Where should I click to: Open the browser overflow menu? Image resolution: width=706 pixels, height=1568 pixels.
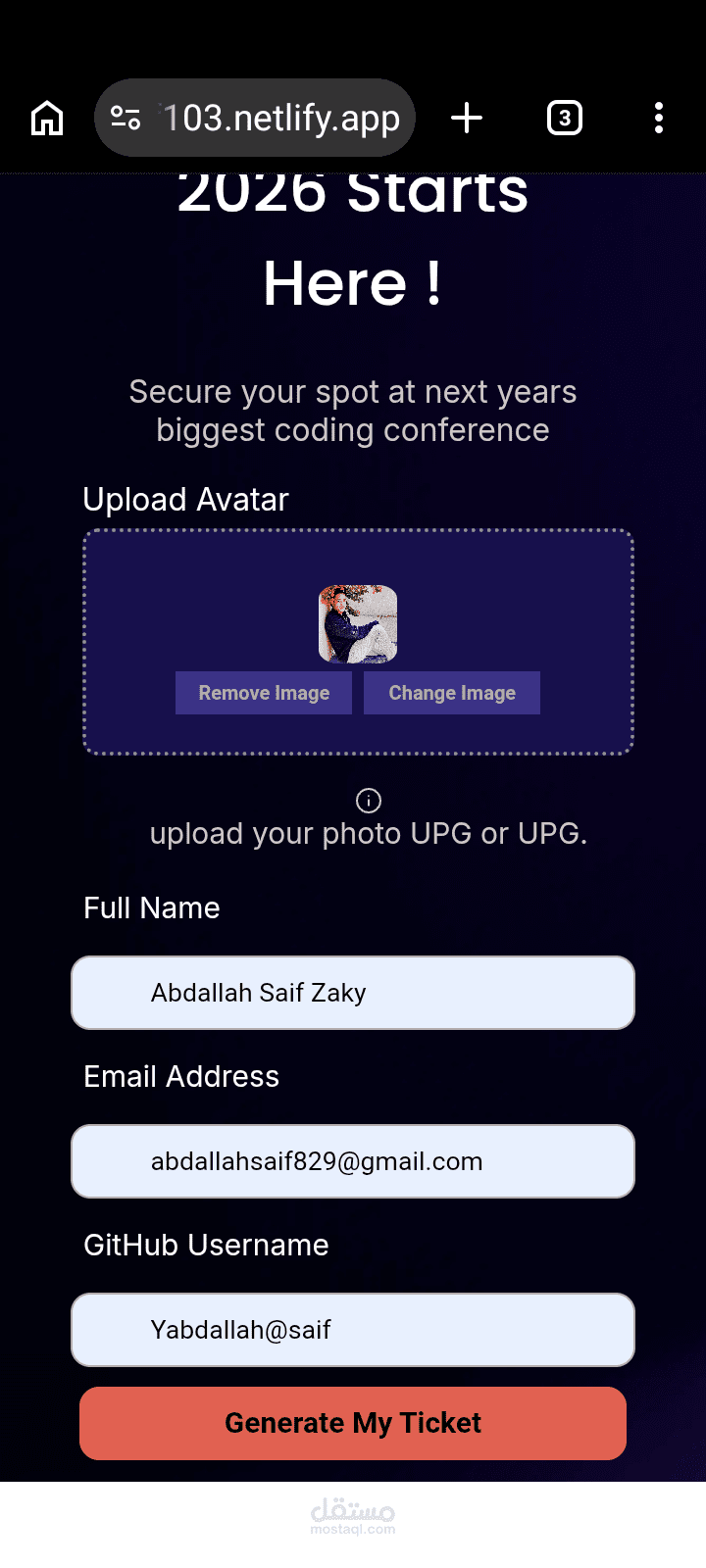click(658, 119)
